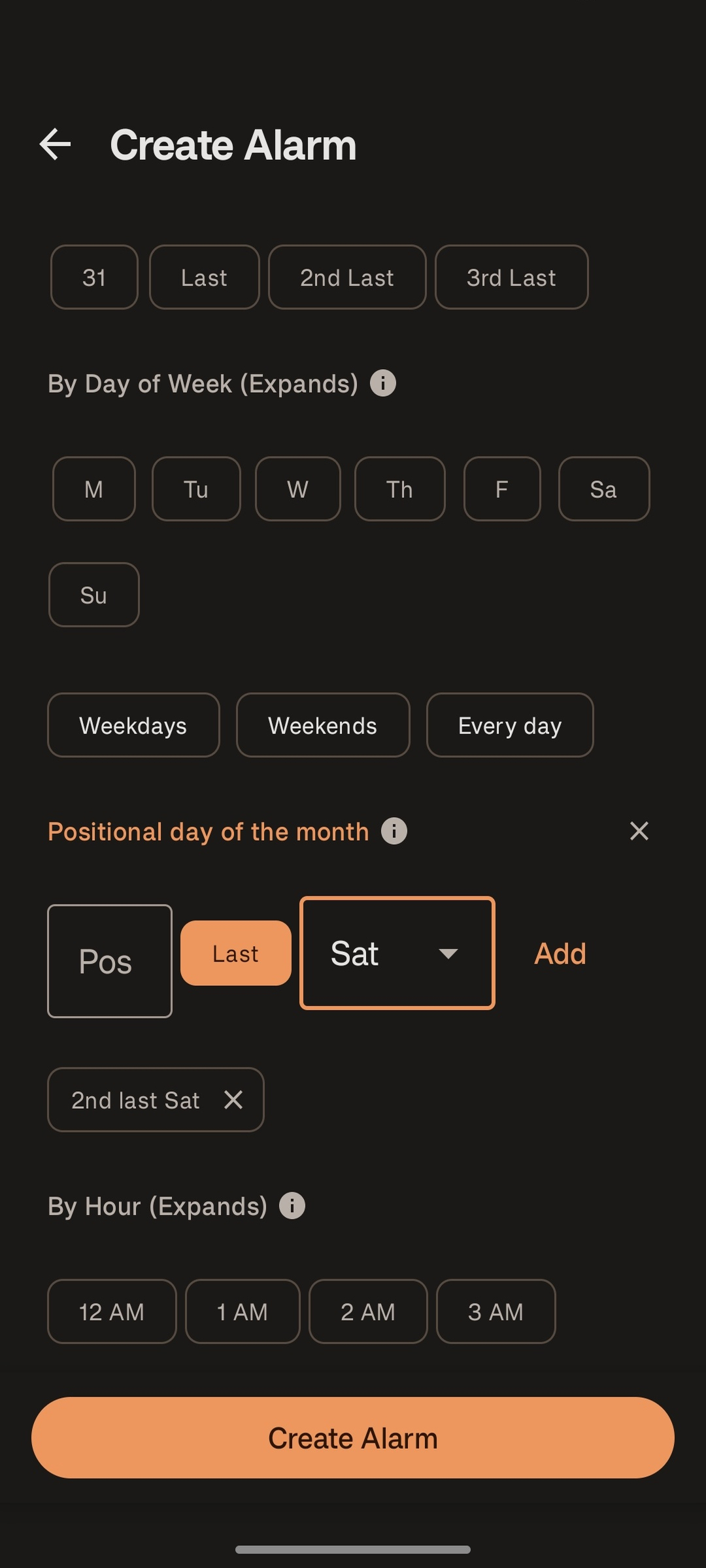Select the Every day option
This screenshot has height=1568, width=706.
click(509, 725)
